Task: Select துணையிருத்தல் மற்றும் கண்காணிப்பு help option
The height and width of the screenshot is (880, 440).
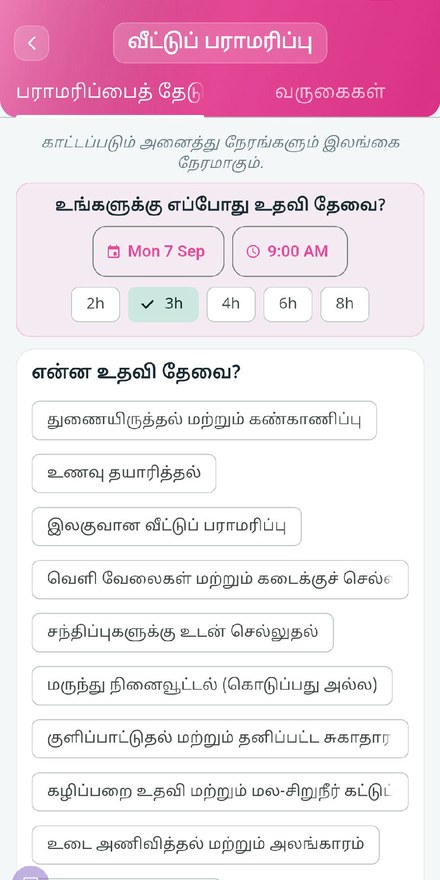Action: [x=204, y=420]
